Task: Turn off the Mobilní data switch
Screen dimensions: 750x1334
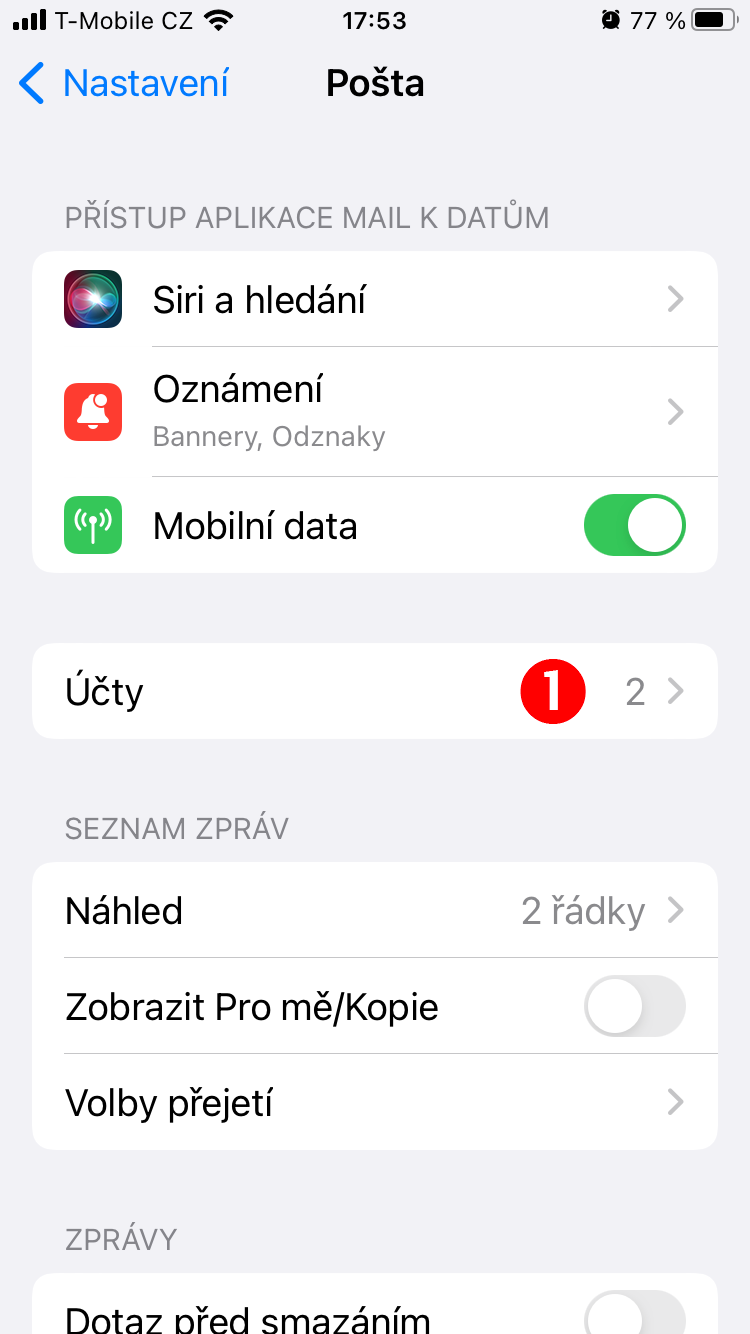Action: click(x=635, y=525)
